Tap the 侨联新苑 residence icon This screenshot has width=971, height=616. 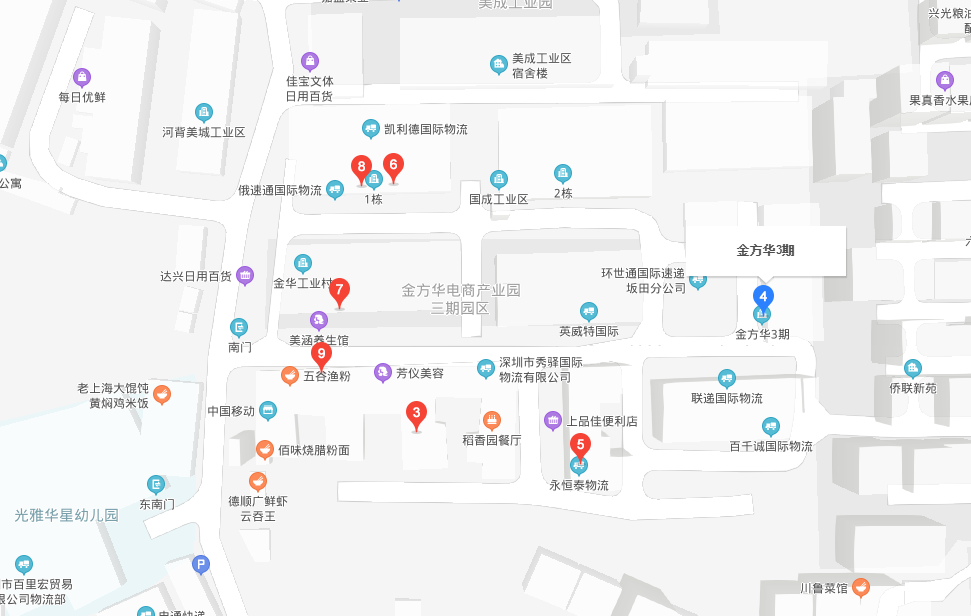[x=912, y=368]
